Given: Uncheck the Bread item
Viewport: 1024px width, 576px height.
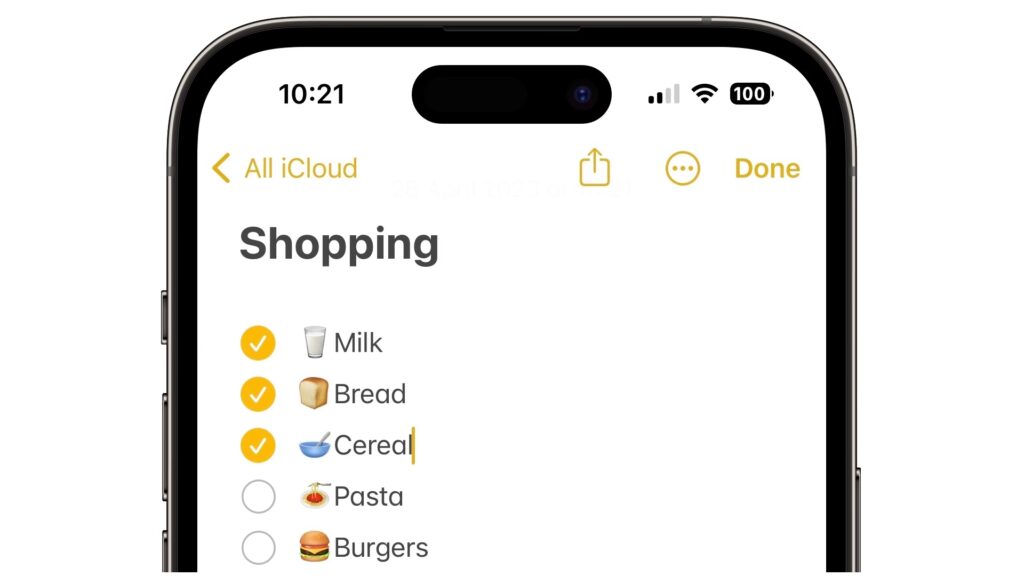Looking at the screenshot, I should pos(258,394).
